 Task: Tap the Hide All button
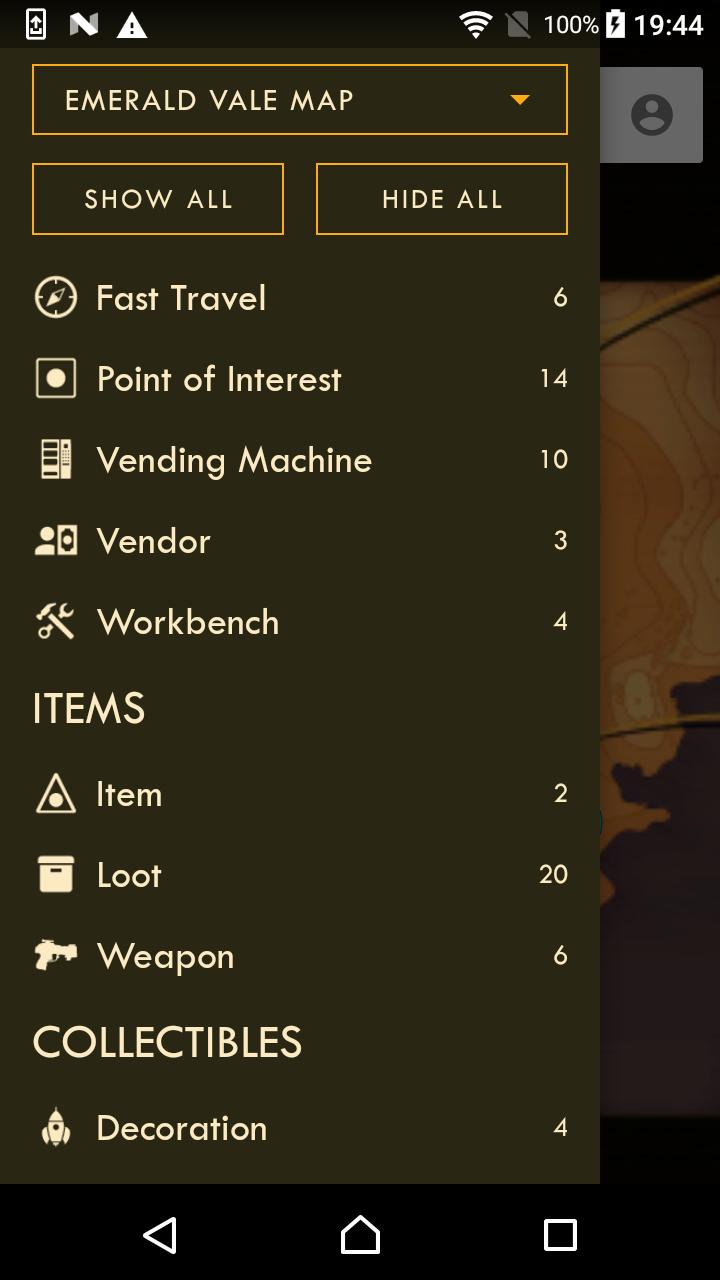[x=441, y=199]
